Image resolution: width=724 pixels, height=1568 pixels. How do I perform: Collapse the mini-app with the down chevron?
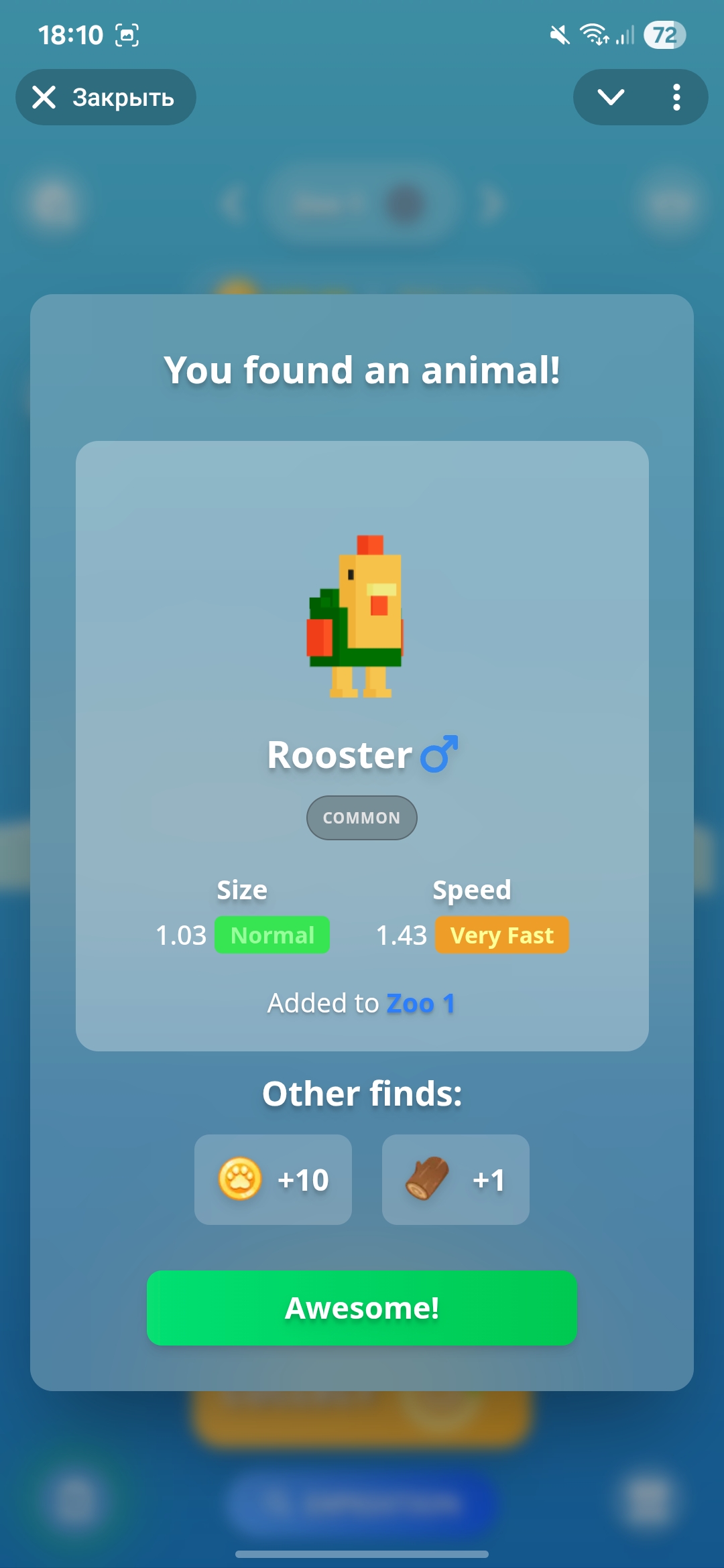tap(611, 97)
